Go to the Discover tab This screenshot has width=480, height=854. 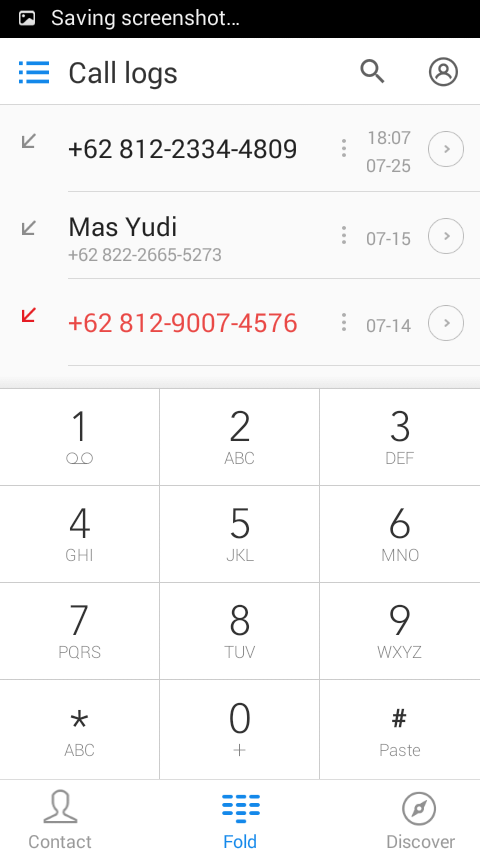(420, 819)
